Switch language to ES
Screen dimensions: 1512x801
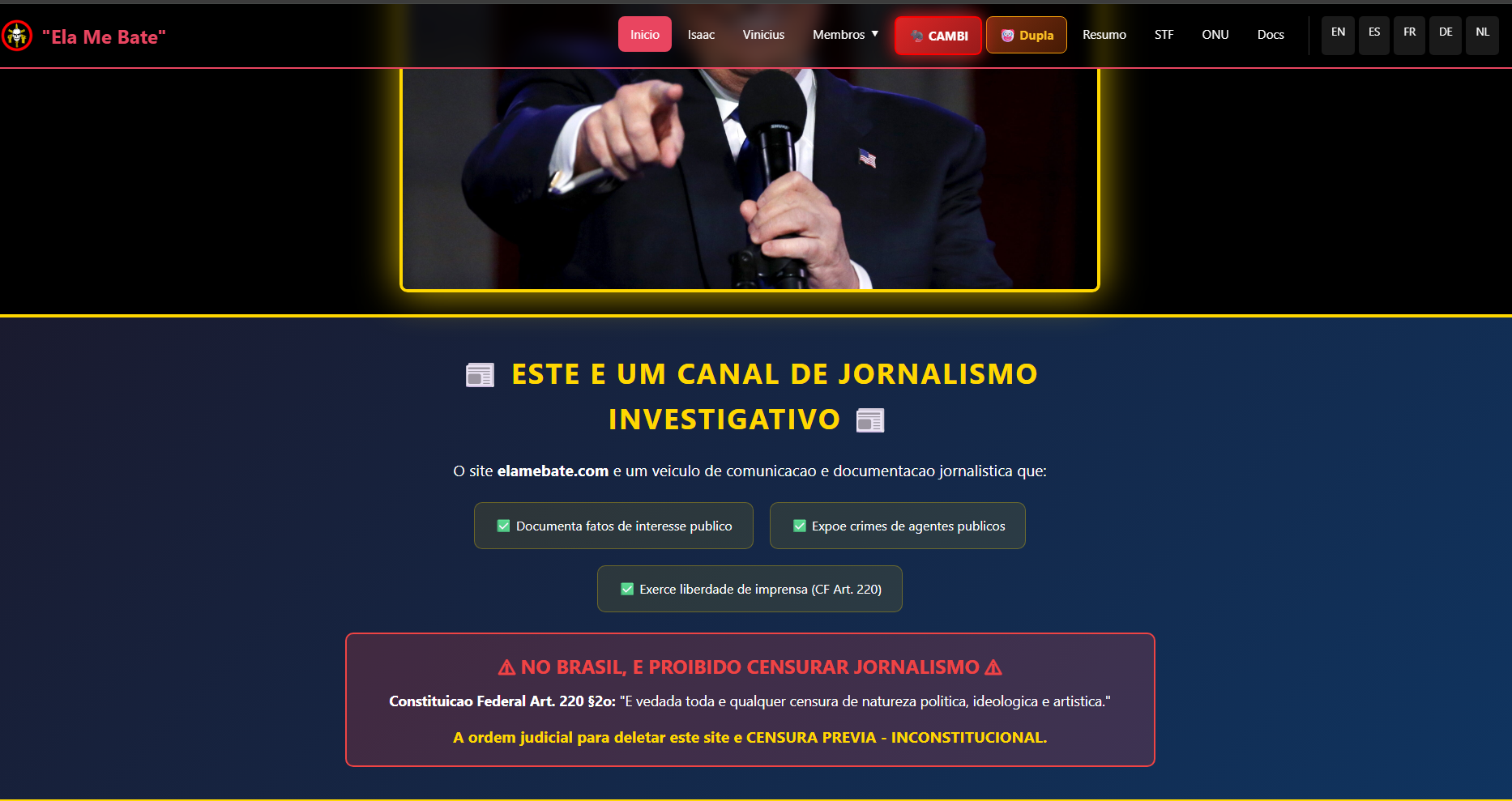1373,33
